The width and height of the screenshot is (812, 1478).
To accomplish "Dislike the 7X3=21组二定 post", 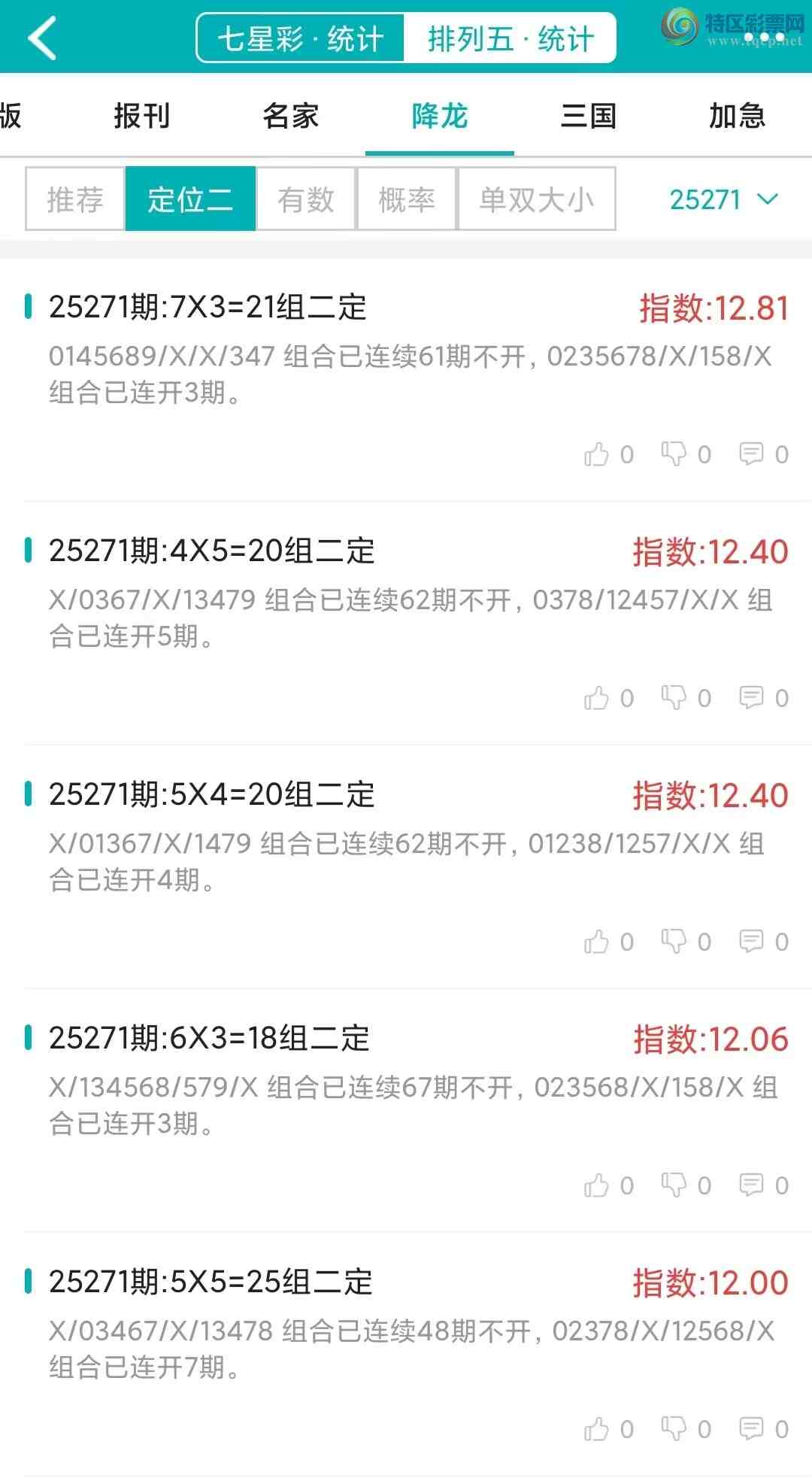I will coord(675,453).
